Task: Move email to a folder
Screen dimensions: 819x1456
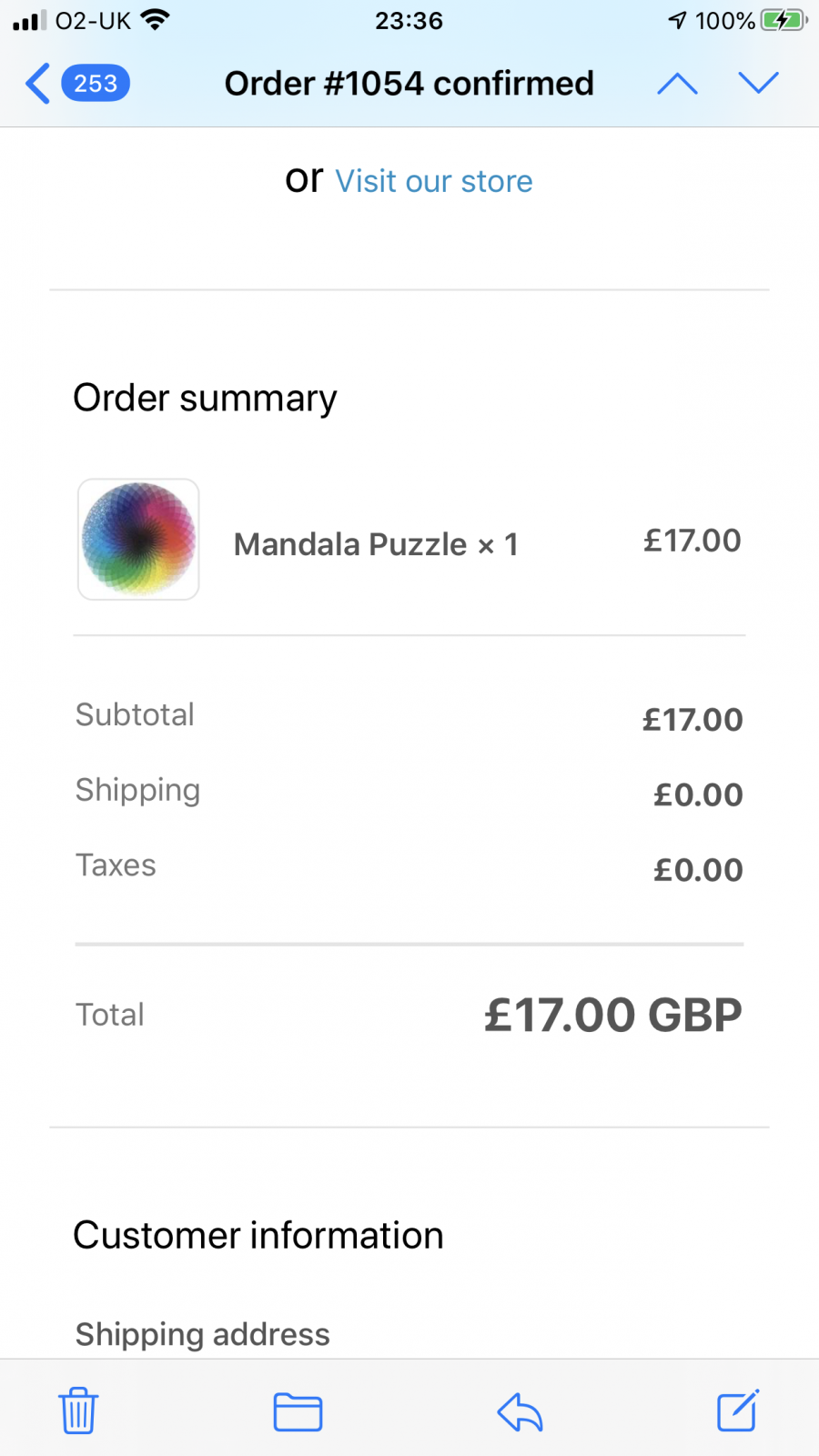Action: pos(298,1411)
